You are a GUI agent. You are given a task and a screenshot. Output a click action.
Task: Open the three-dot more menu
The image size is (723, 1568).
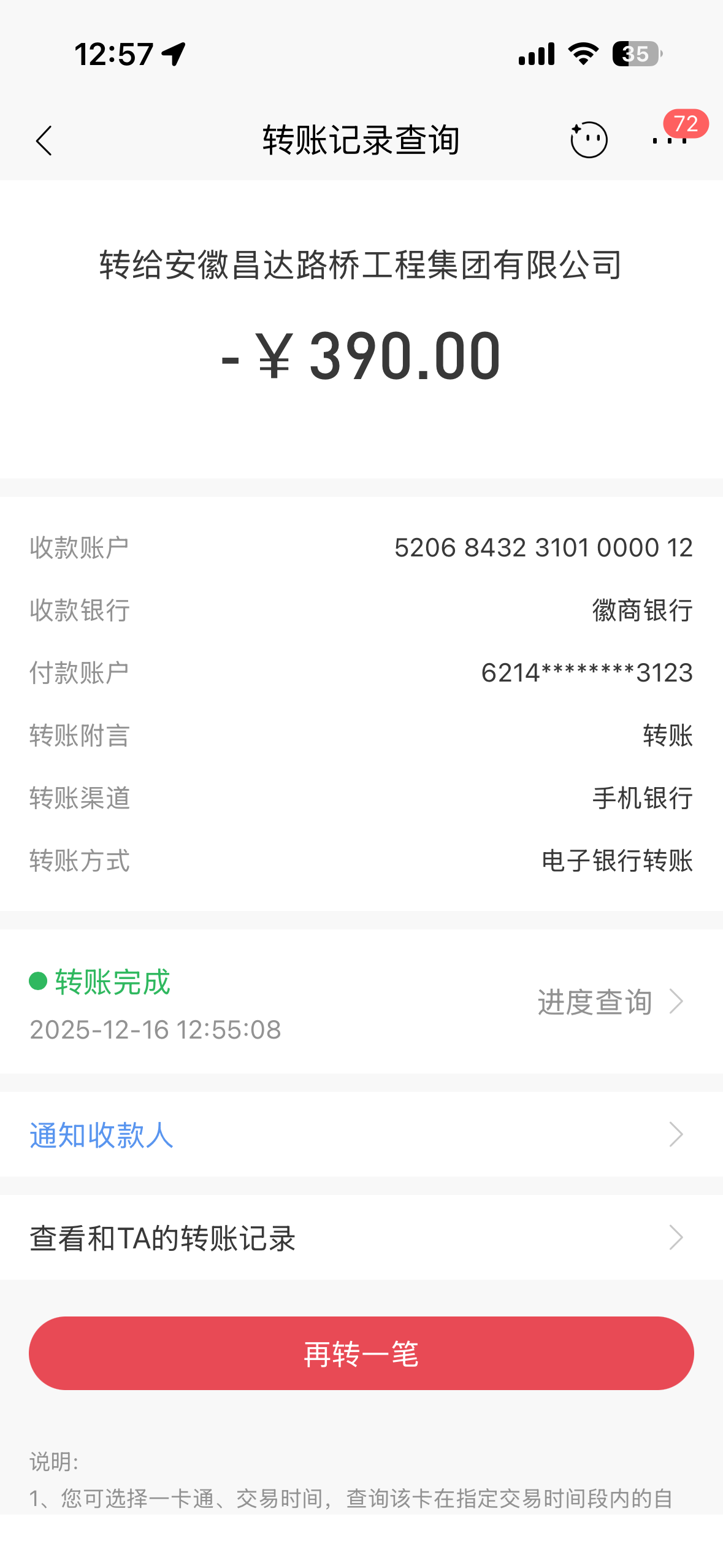[669, 140]
